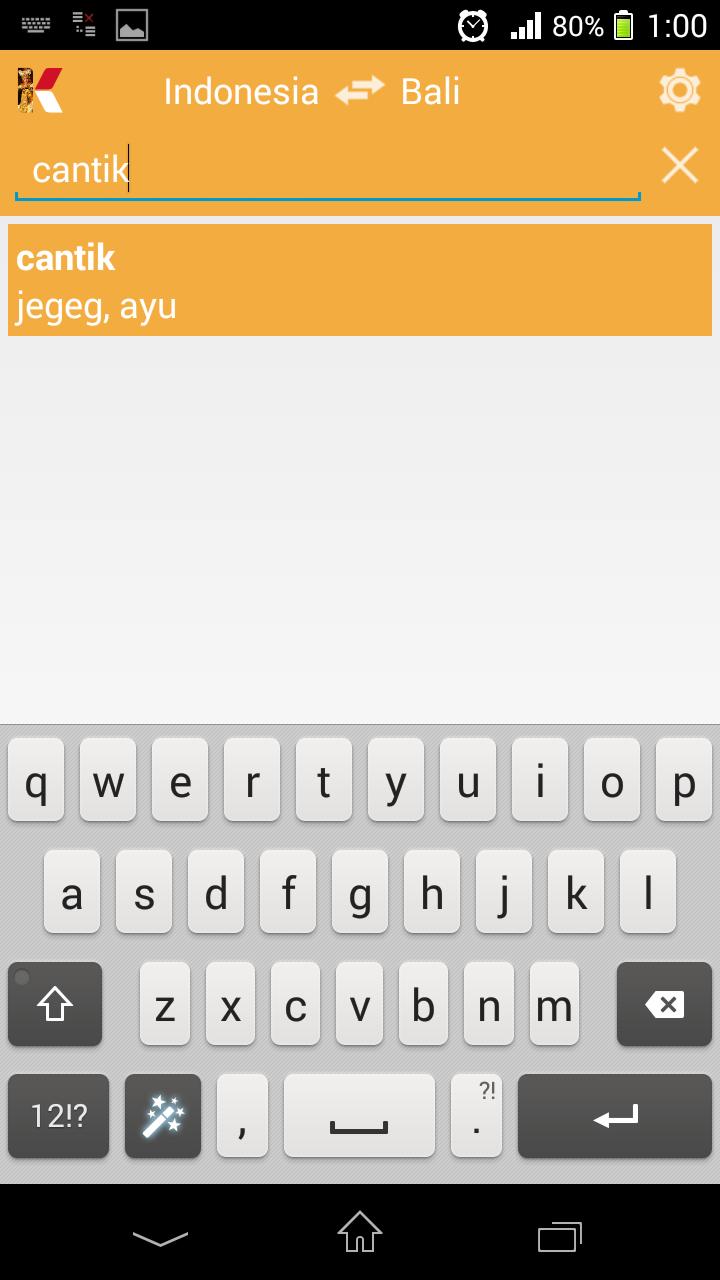720x1280 pixels.
Task: Click the Kamus app logo icon
Action: (40, 89)
